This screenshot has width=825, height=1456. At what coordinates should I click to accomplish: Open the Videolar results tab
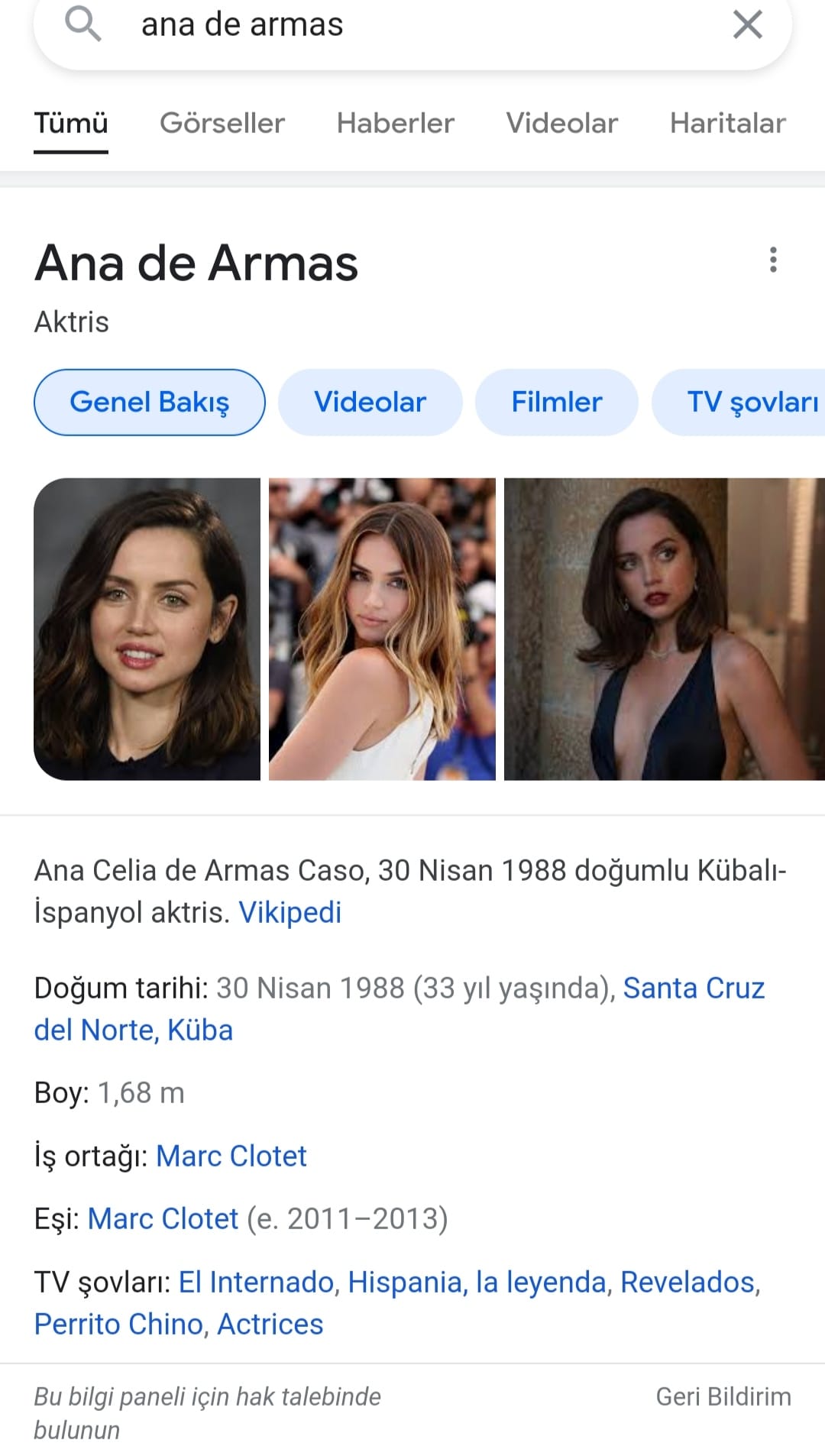tap(561, 123)
